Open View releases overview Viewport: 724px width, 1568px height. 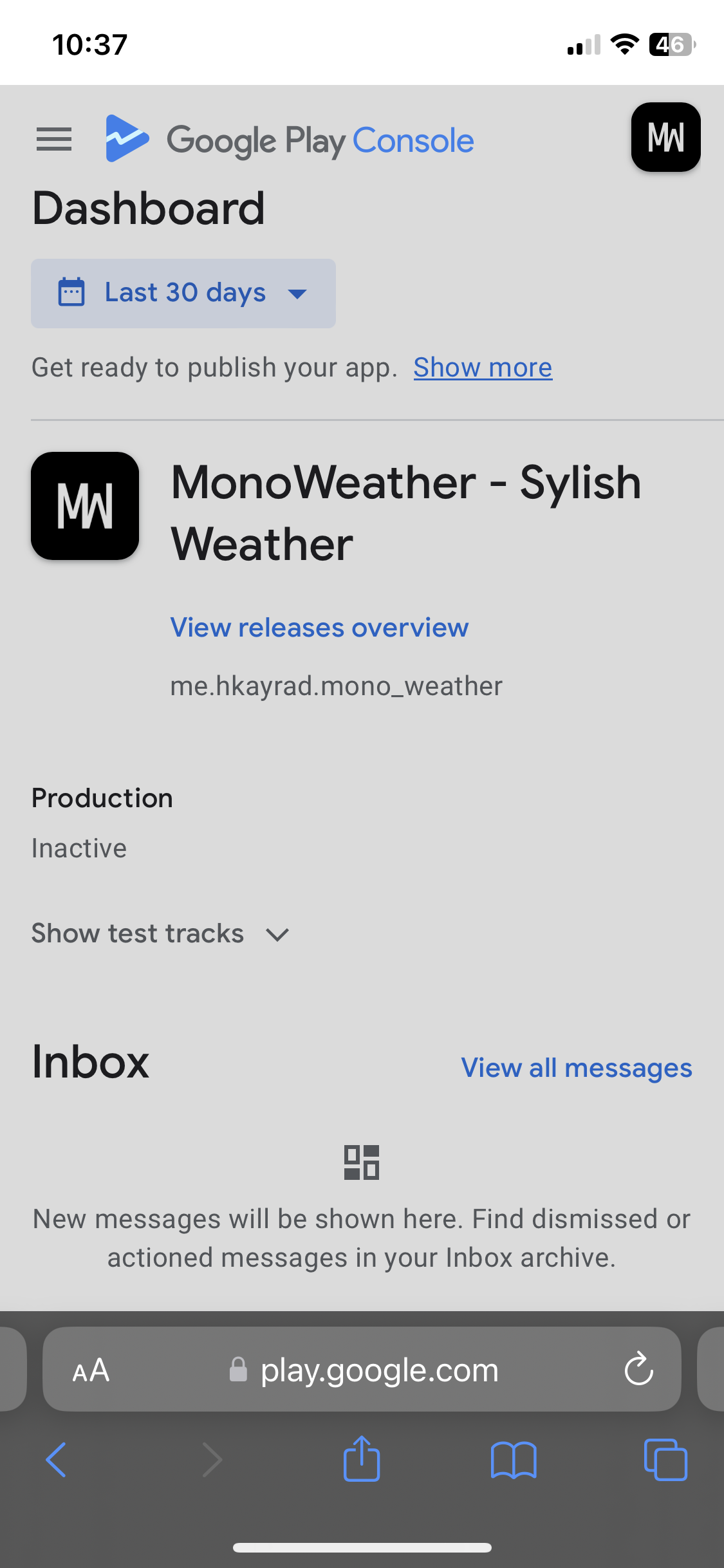[319, 628]
